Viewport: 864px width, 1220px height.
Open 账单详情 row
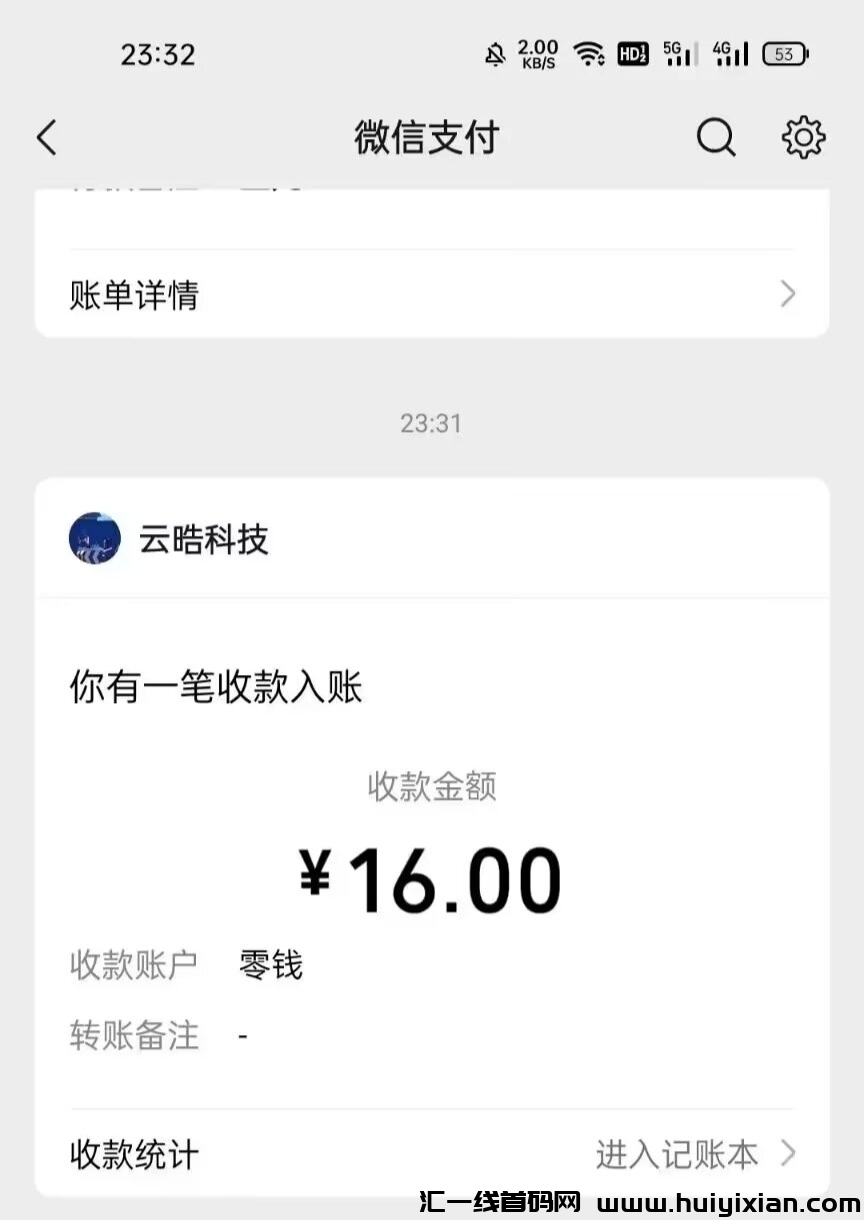[x=432, y=295]
